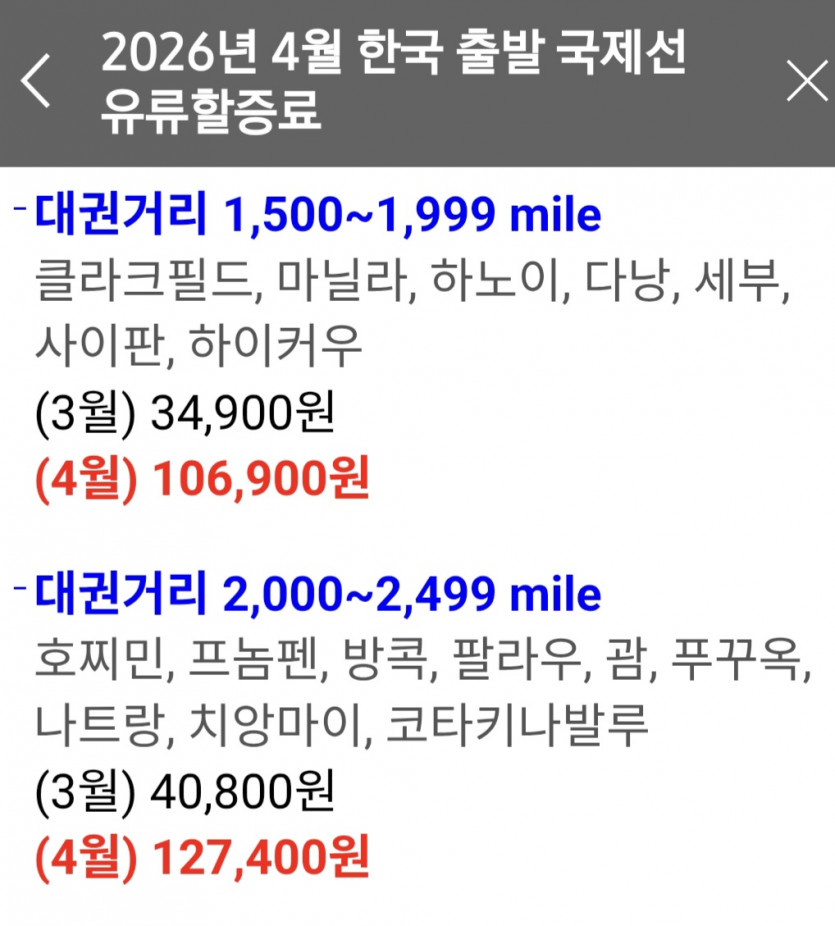This screenshot has height=926, width=835.
Task: Close the fuel surcharge notice page
Action: tap(807, 81)
